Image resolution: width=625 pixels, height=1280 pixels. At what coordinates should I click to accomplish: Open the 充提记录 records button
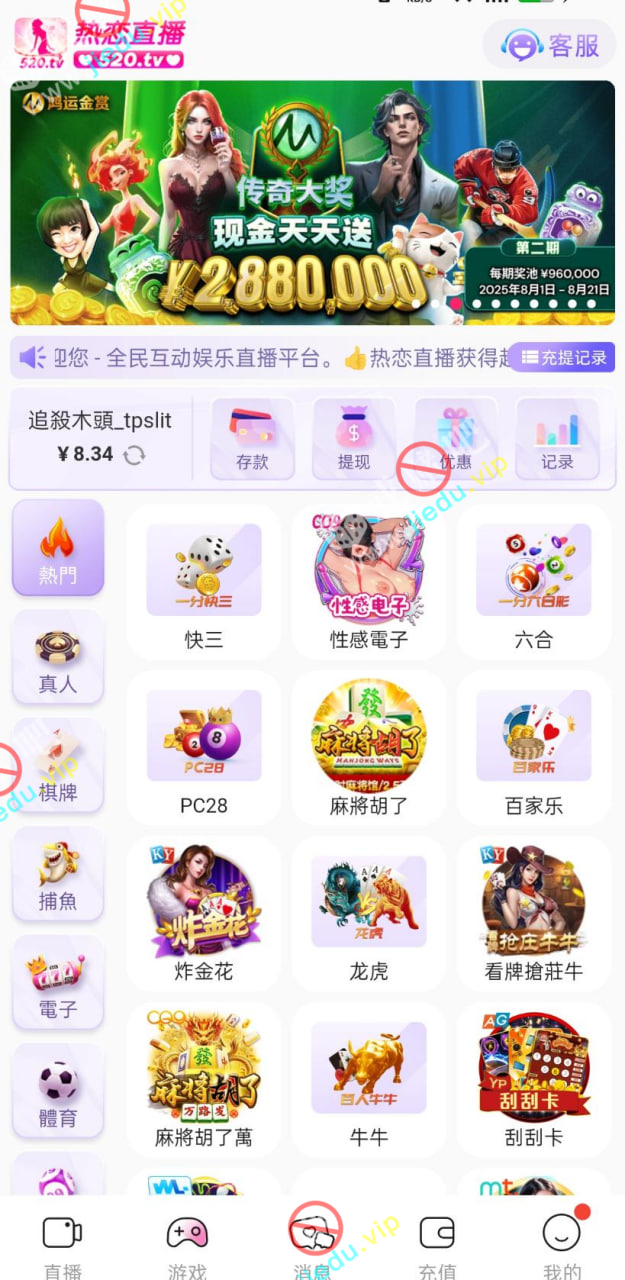point(562,357)
